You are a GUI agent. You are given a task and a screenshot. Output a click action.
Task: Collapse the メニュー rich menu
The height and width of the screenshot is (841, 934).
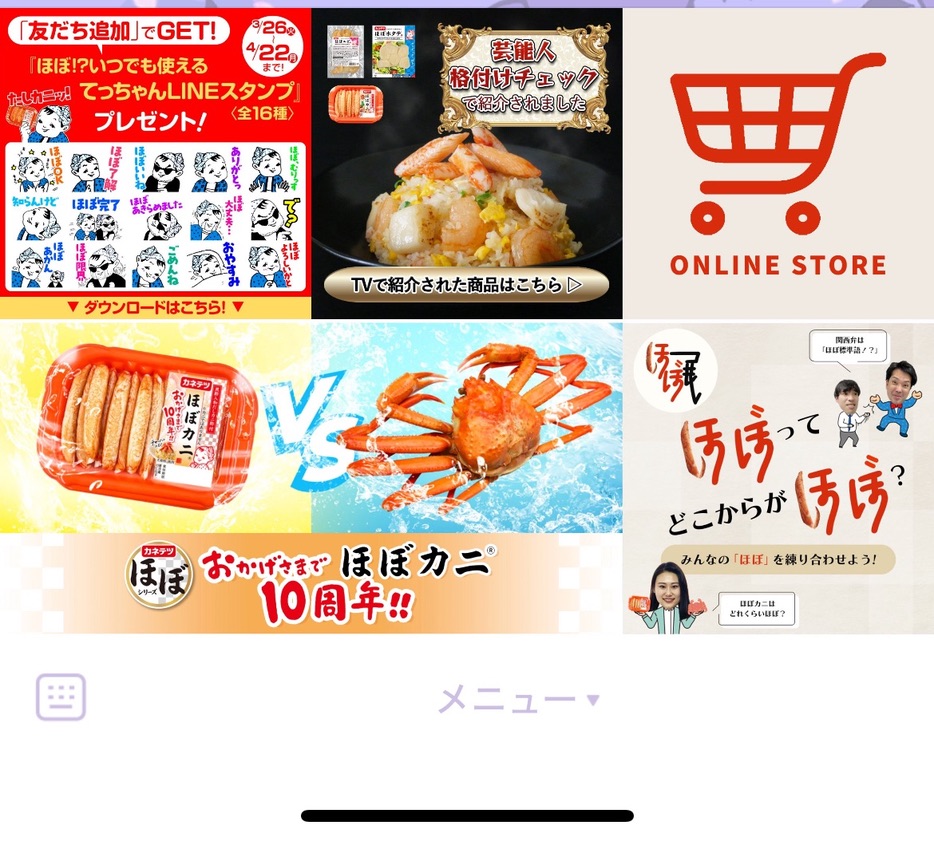518,699
